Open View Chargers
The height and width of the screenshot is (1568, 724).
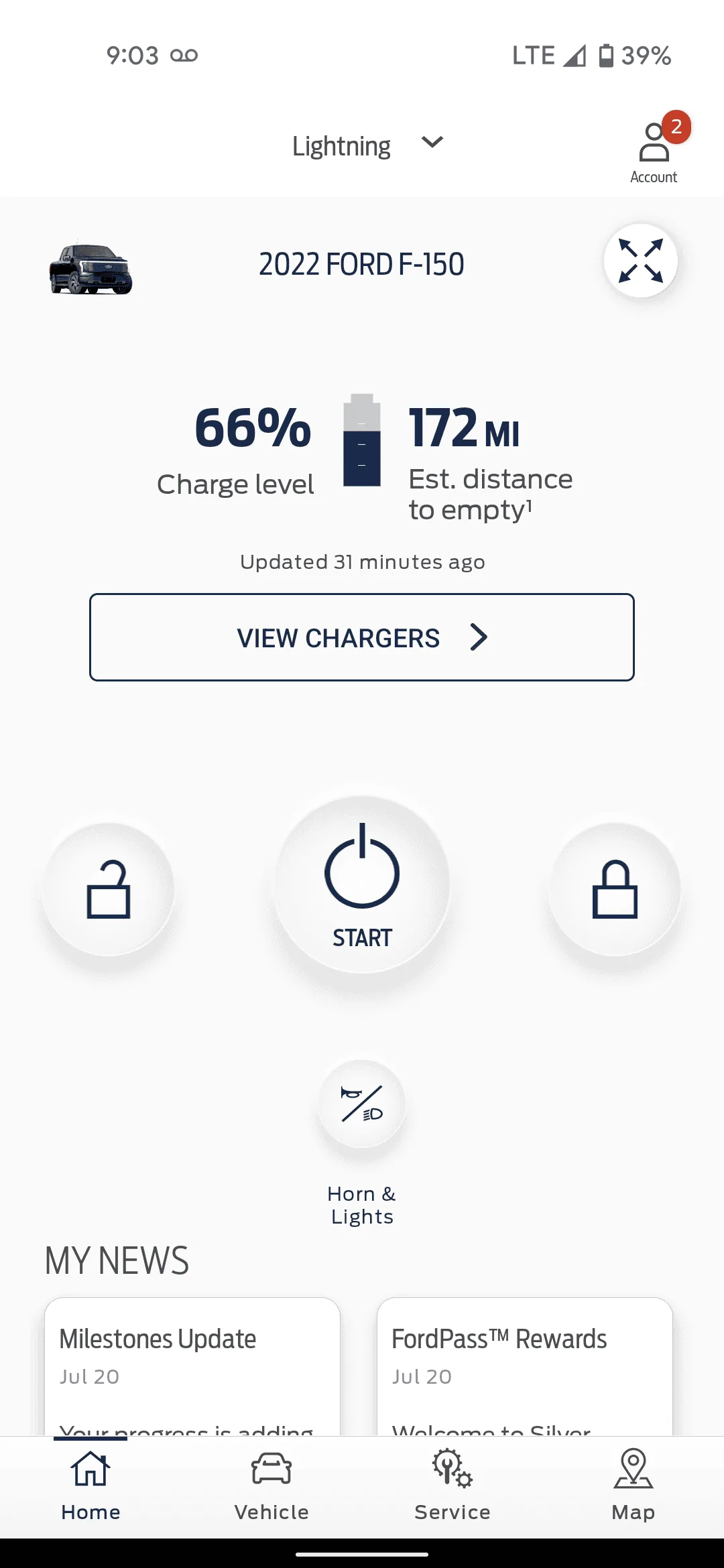click(362, 637)
